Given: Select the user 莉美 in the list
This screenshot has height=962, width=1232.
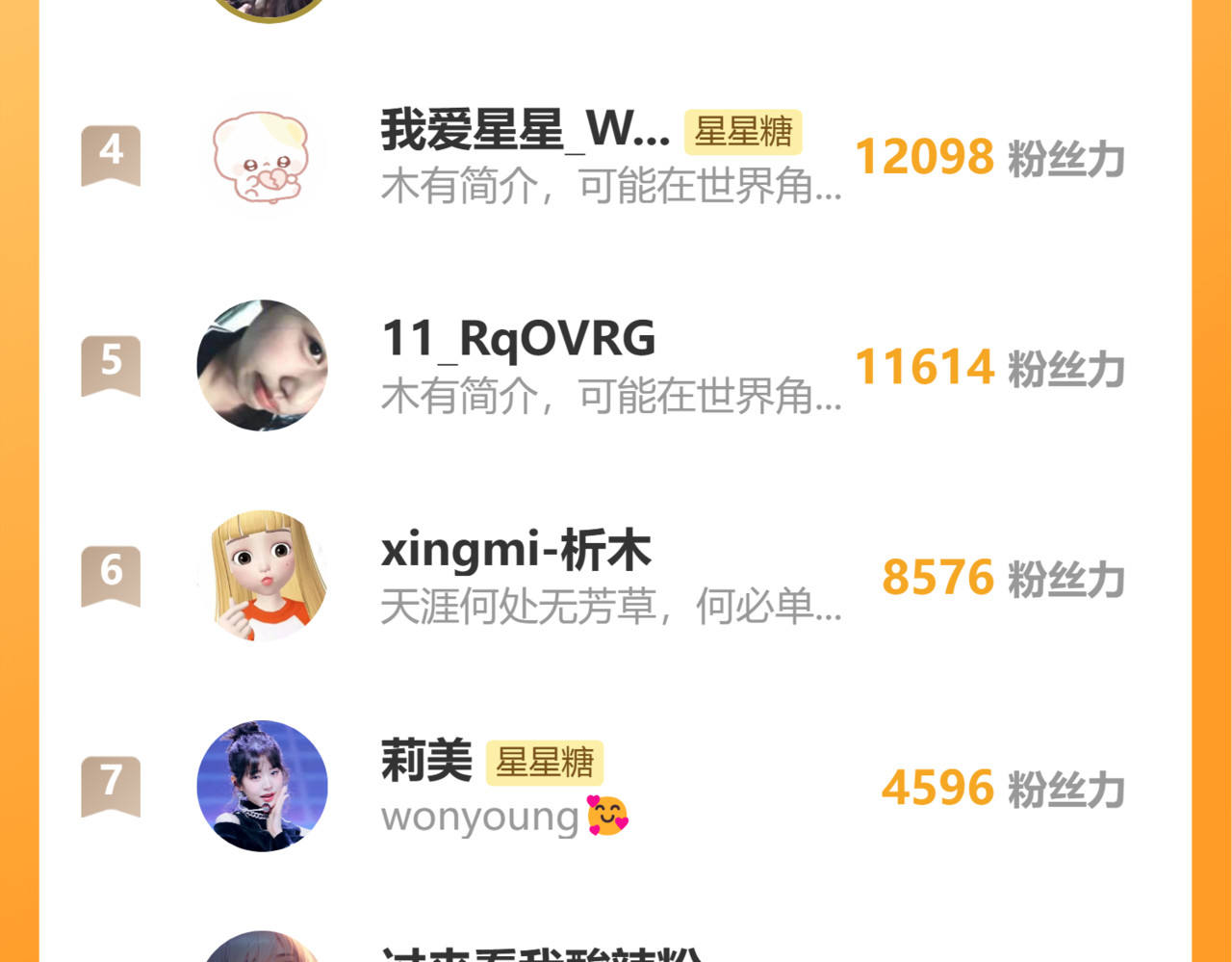Looking at the screenshot, I should click(x=426, y=761).
